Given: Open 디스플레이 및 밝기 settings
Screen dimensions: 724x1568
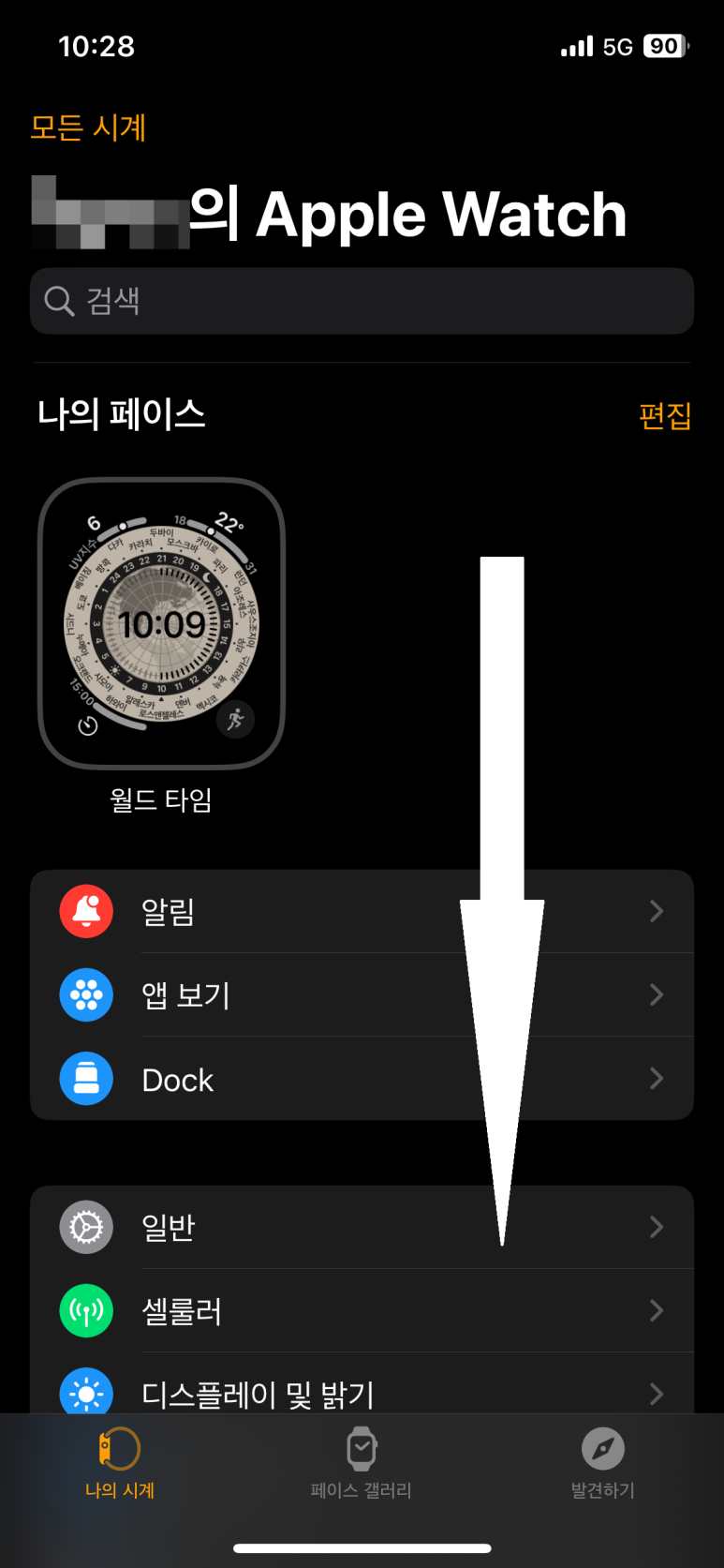Looking at the screenshot, I should [362, 1391].
